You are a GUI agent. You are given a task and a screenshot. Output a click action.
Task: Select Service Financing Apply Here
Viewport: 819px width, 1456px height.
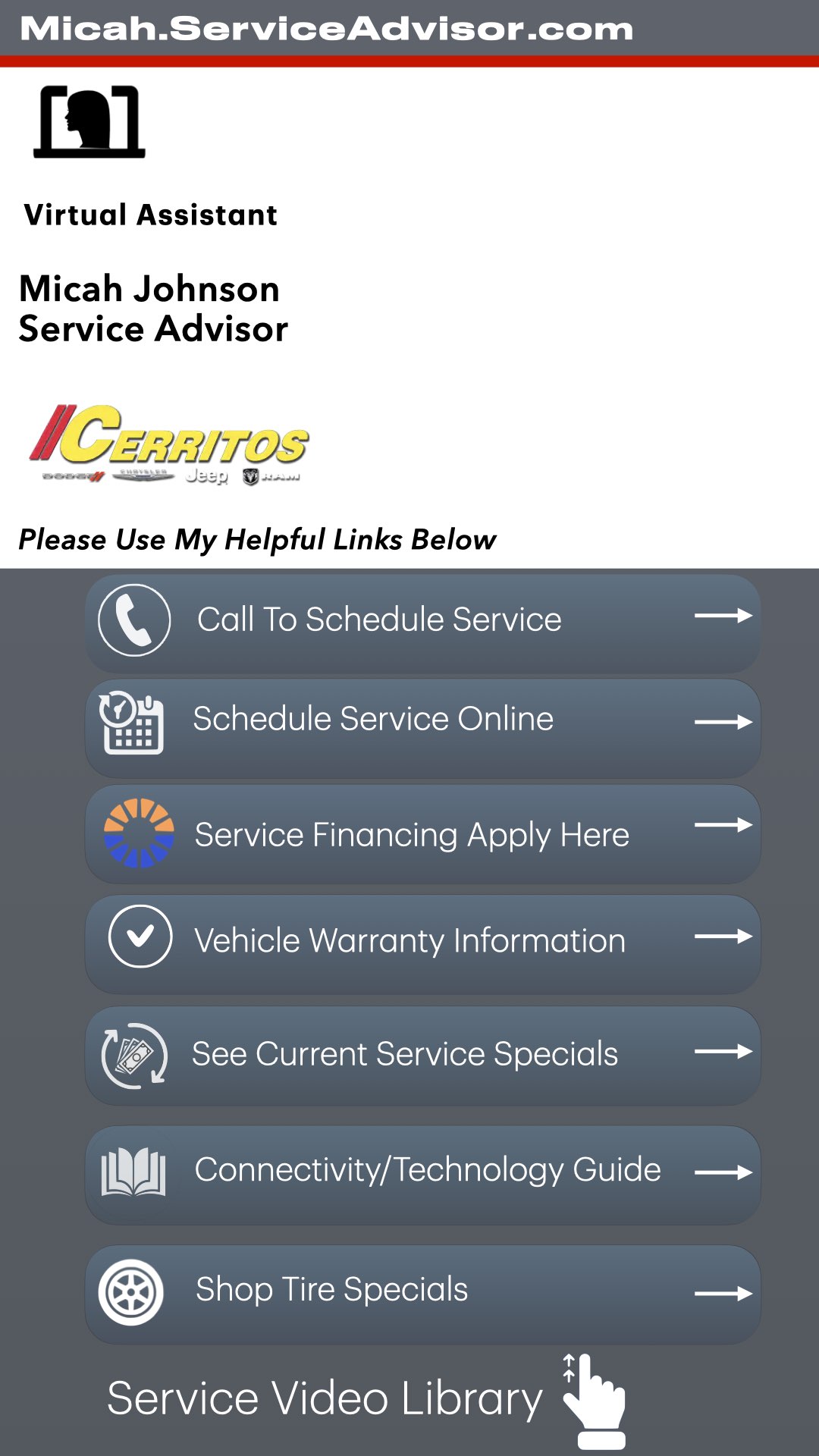422,834
